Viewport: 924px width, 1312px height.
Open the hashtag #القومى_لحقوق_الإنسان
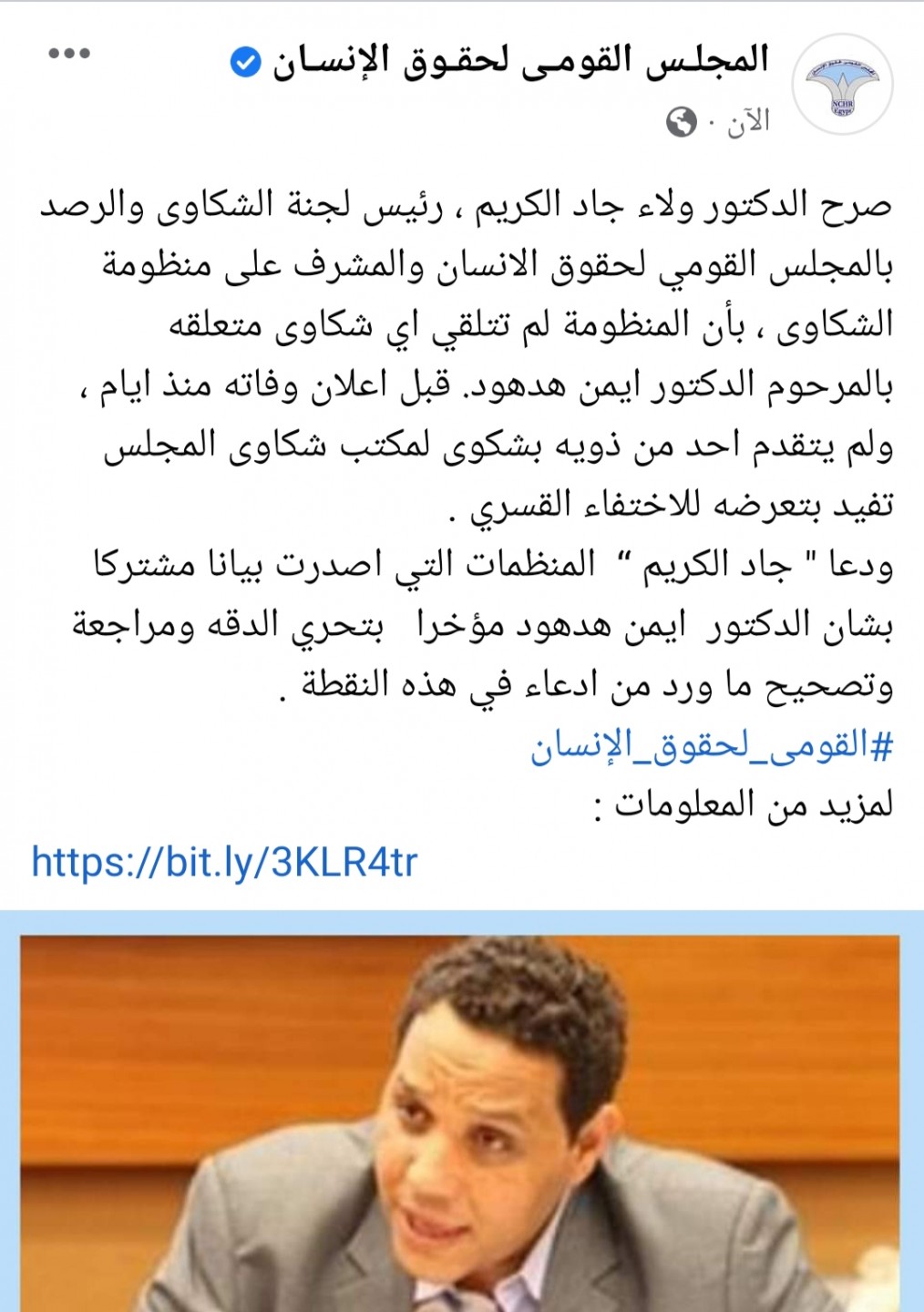pyautogui.click(x=712, y=745)
